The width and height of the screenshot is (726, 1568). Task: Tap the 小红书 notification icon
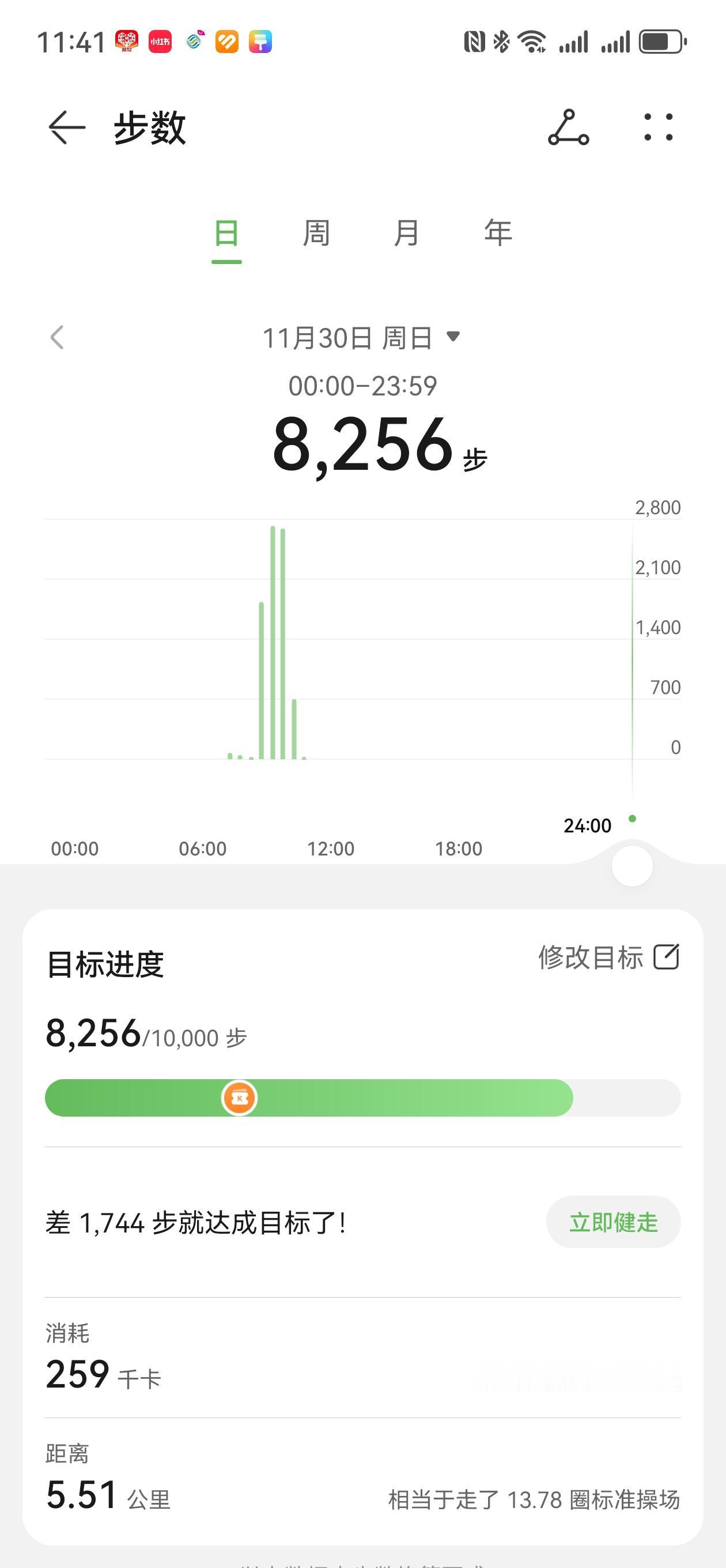[x=160, y=43]
